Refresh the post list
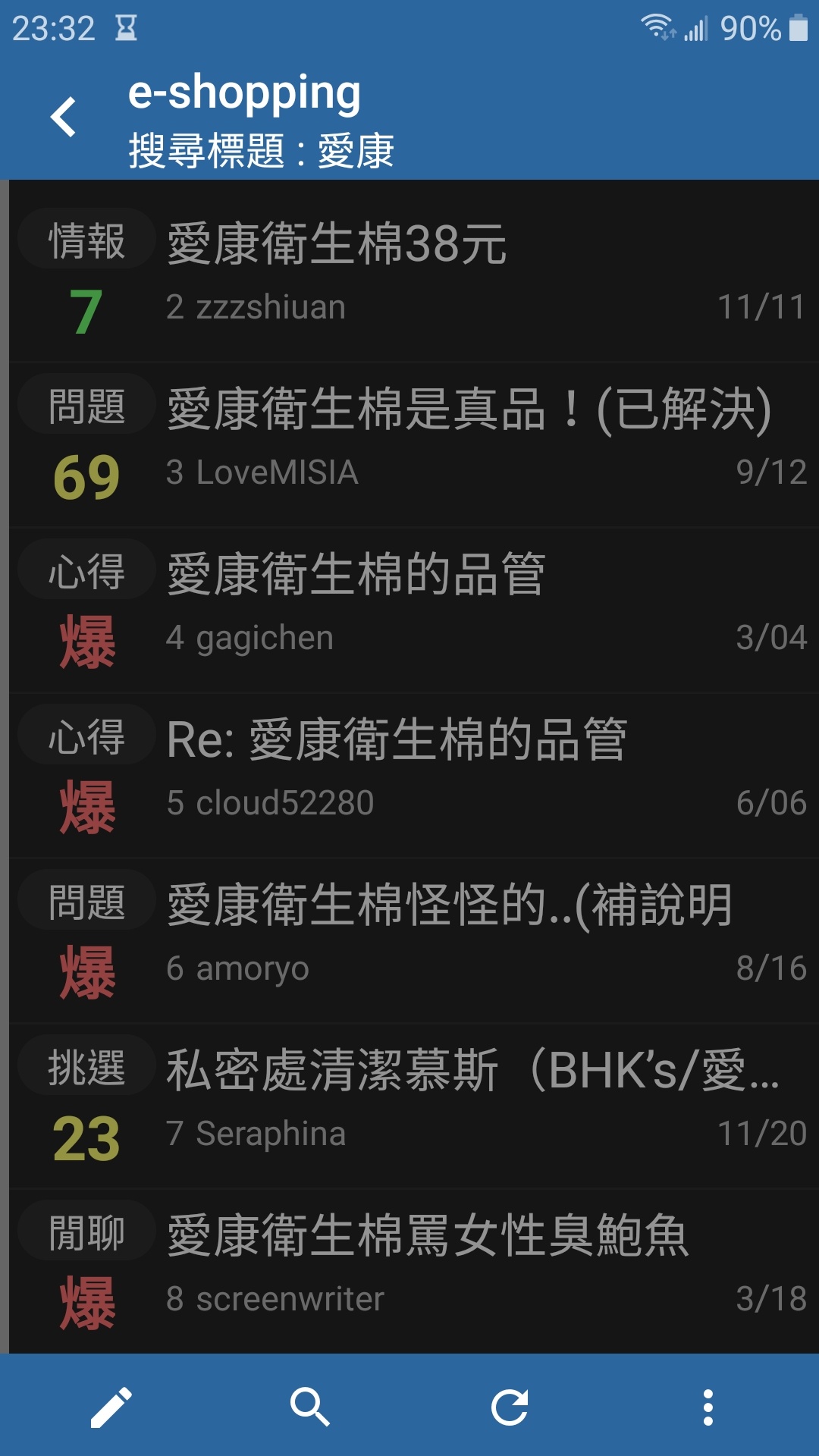 click(x=510, y=1407)
